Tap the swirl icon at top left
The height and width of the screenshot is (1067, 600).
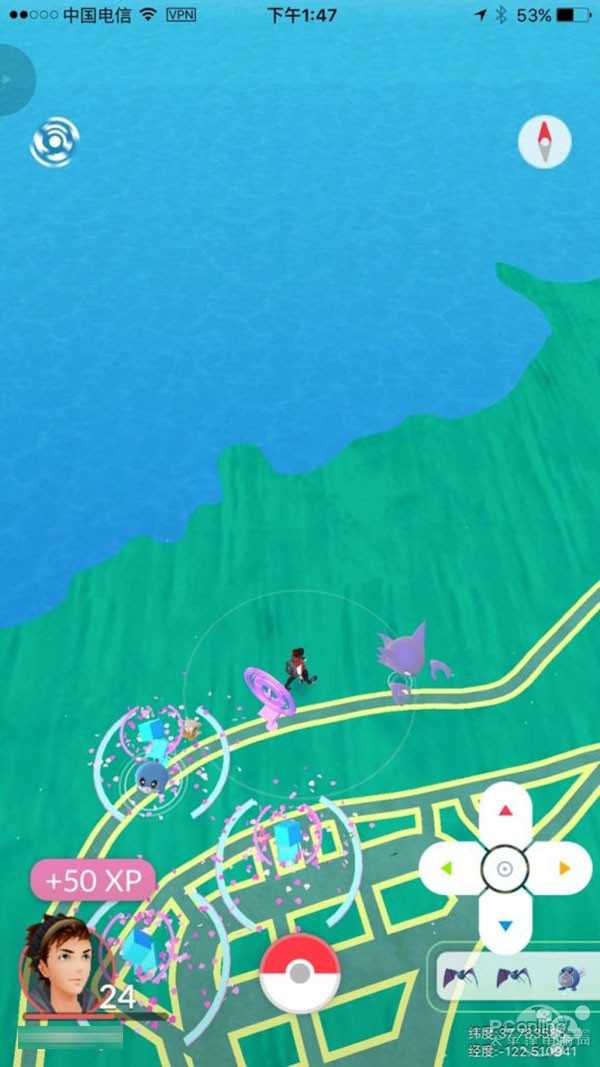54,142
